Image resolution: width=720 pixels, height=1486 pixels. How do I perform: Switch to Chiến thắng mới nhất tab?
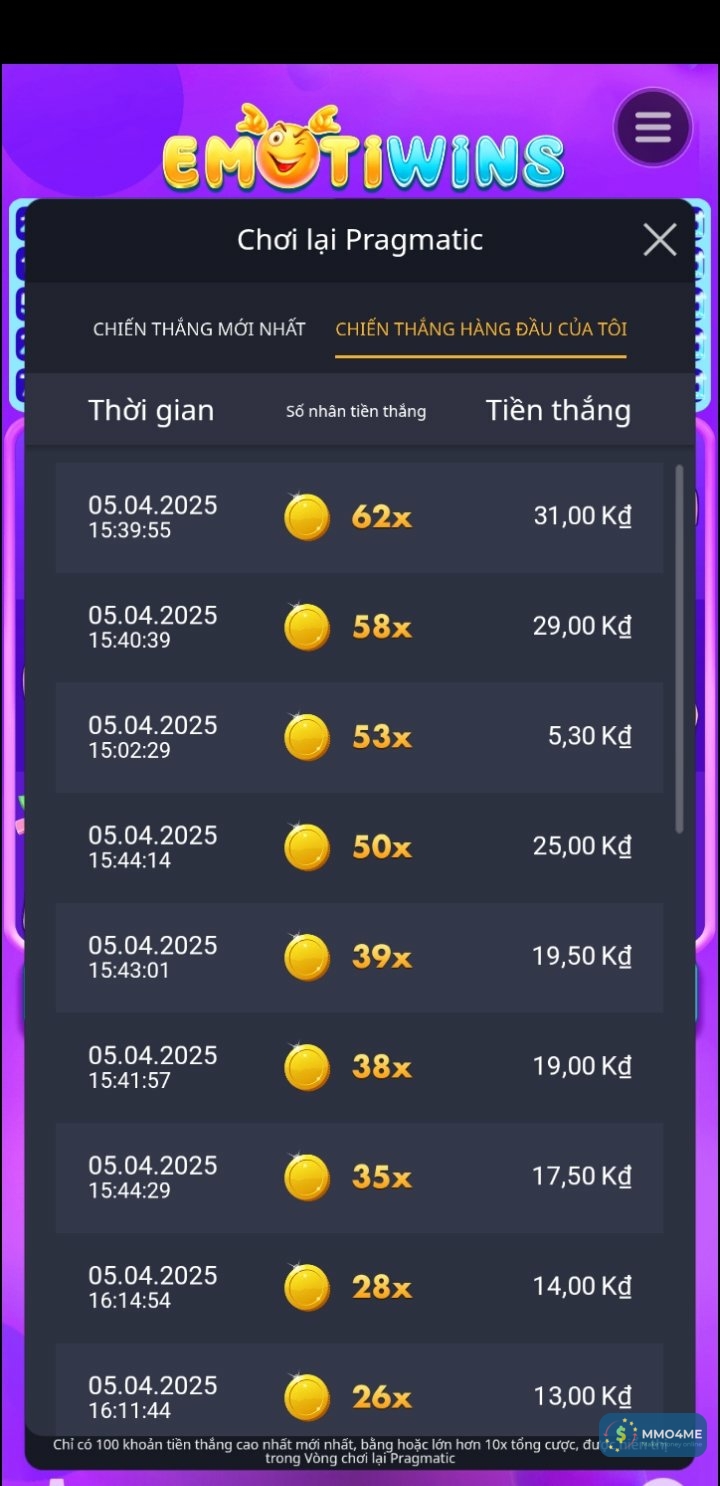tap(199, 329)
